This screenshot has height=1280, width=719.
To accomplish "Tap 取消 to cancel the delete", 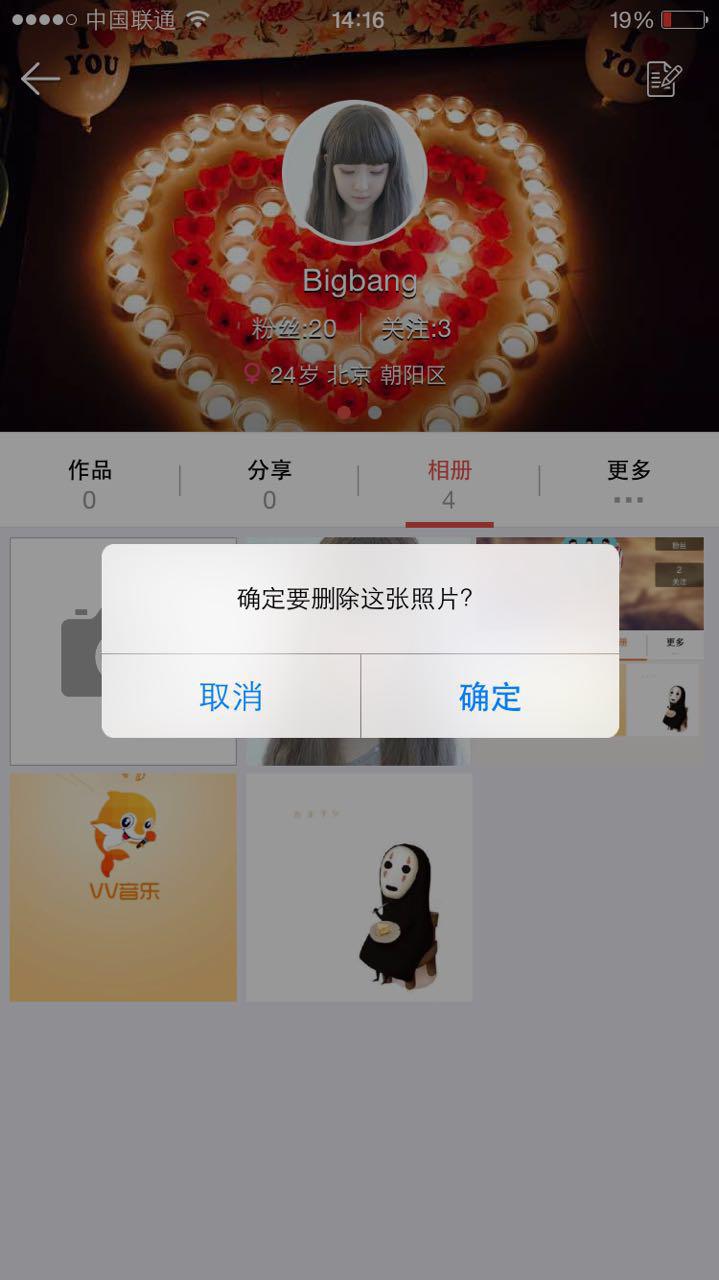I will [x=231, y=697].
